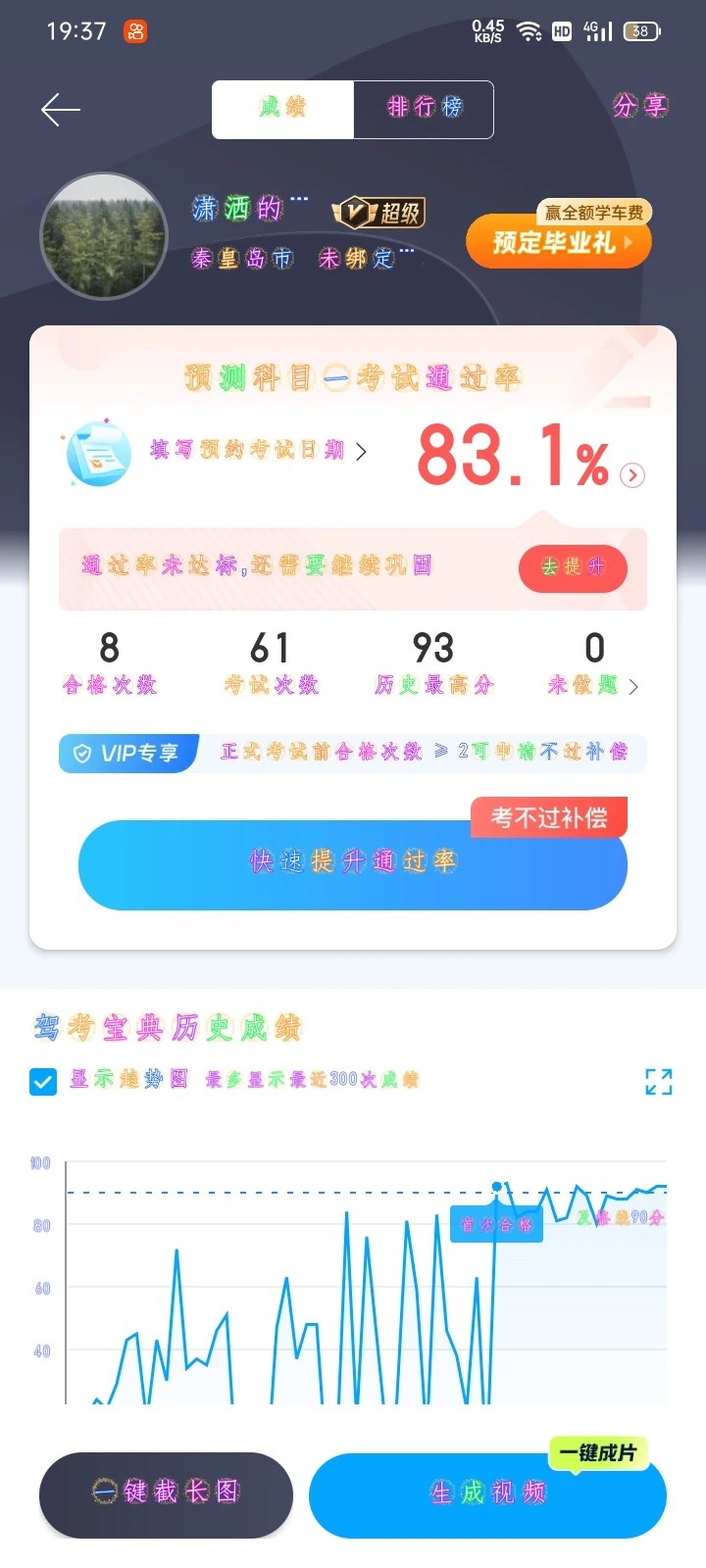The width and height of the screenshot is (706, 1568).
Task: Uncheck the 显示趋势图 checkbox
Action: click(43, 1082)
